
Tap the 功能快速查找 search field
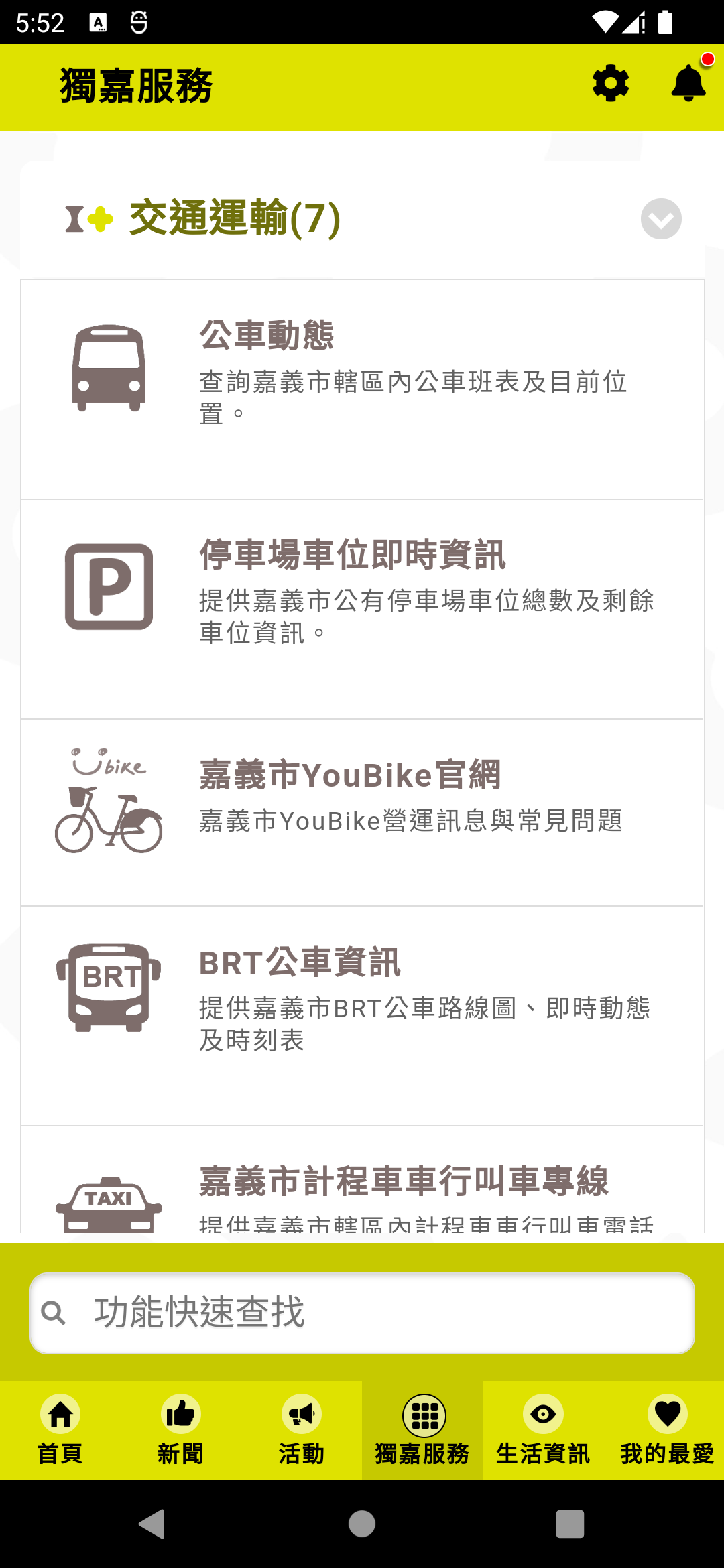pos(362,1313)
